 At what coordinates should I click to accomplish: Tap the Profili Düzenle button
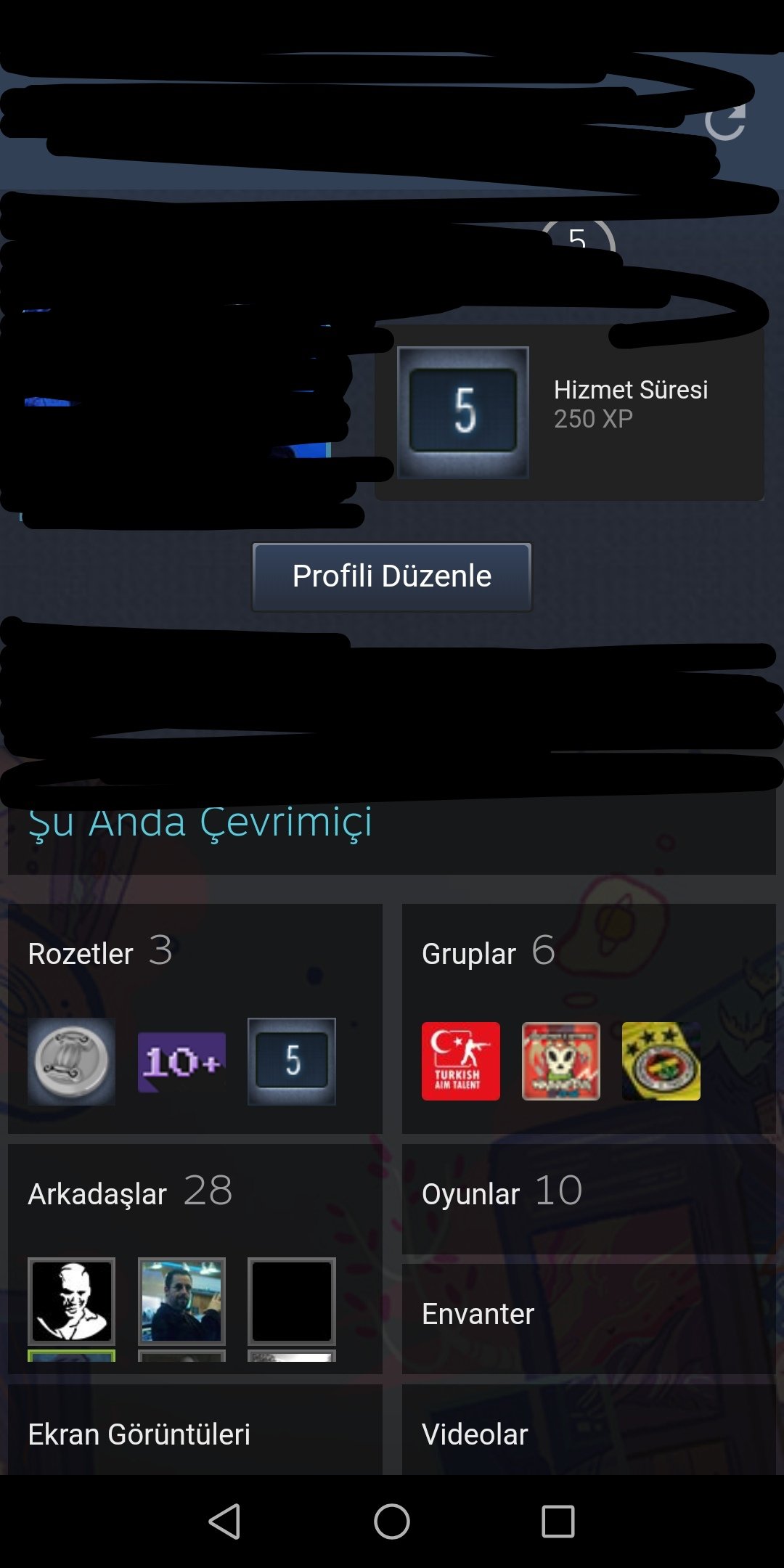(x=392, y=576)
